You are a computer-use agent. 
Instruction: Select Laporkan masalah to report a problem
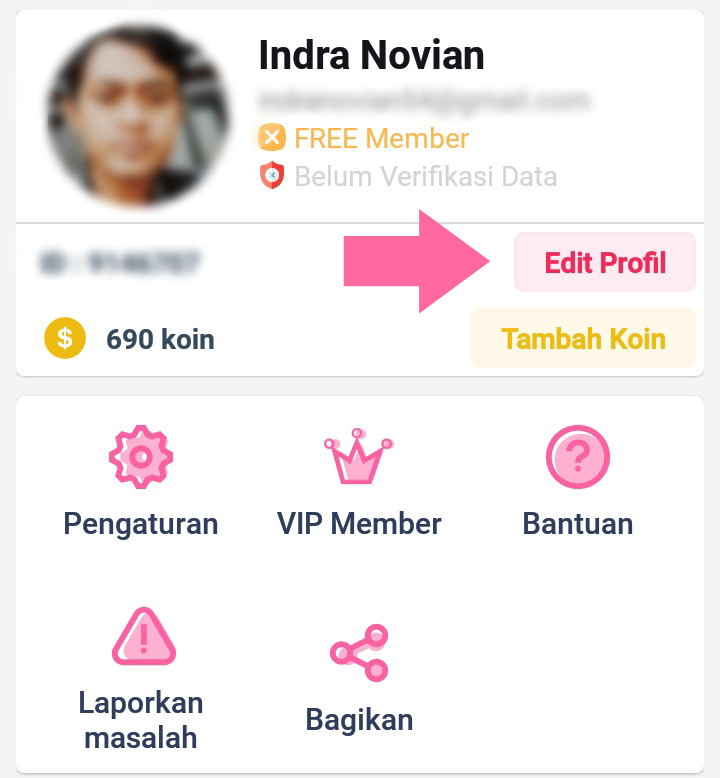click(x=143, y=678)
